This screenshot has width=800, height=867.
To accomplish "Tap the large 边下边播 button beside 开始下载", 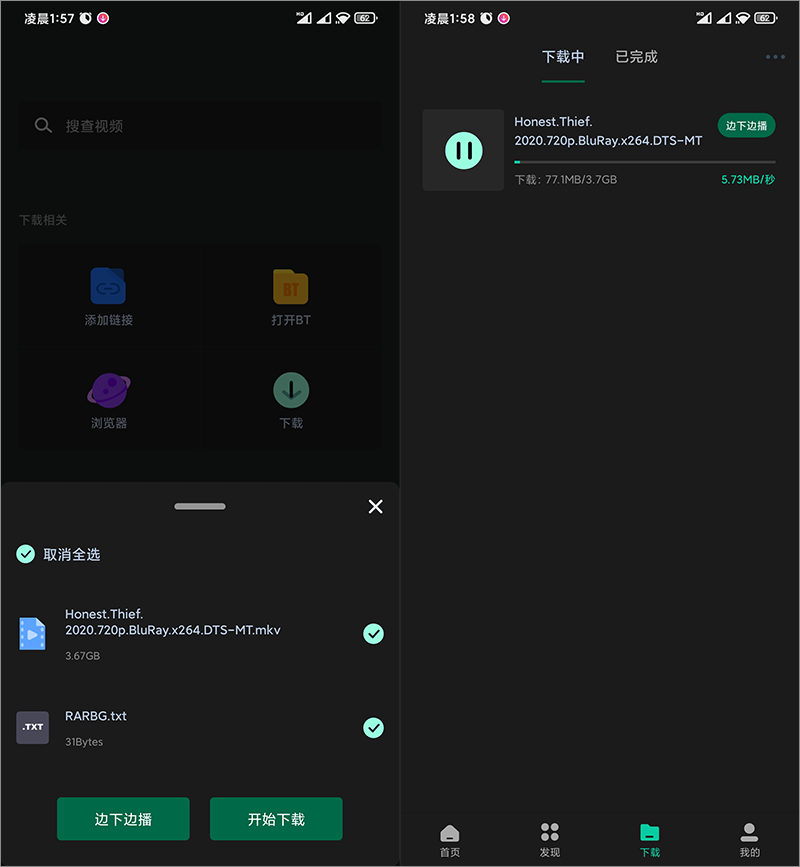I will pos(123,819).
